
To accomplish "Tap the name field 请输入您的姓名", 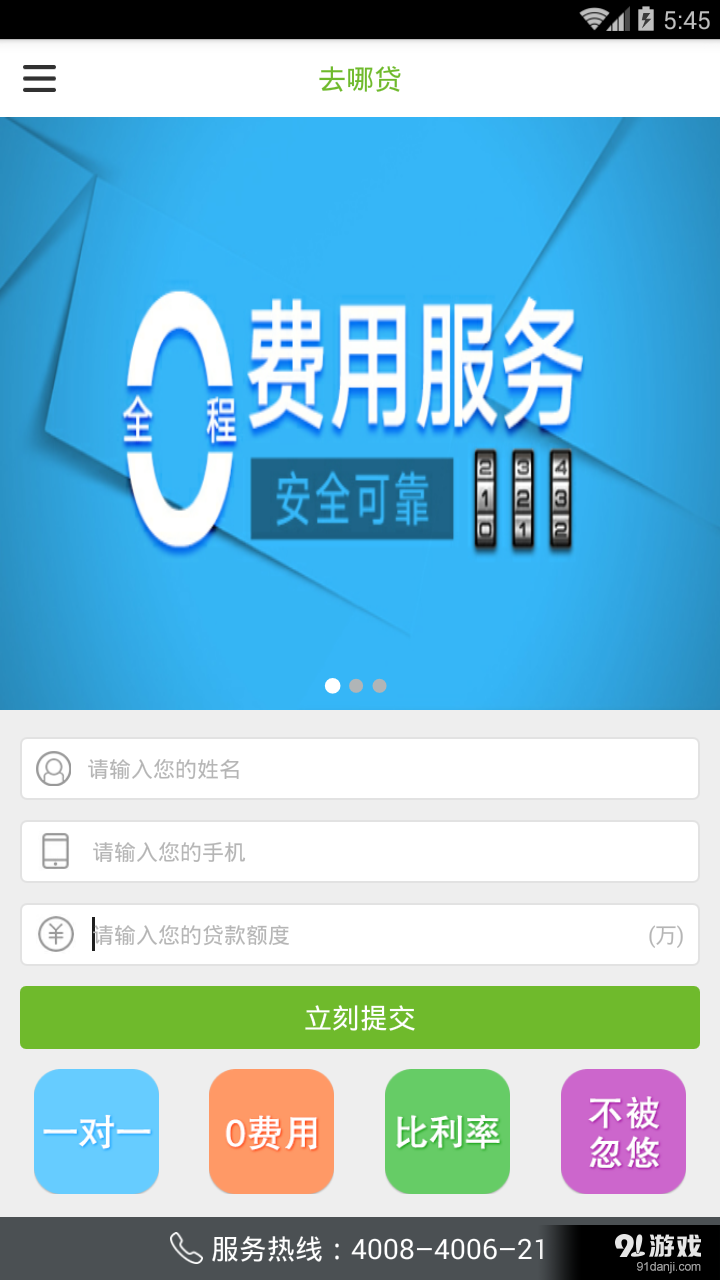I will (x=360, y=769).
